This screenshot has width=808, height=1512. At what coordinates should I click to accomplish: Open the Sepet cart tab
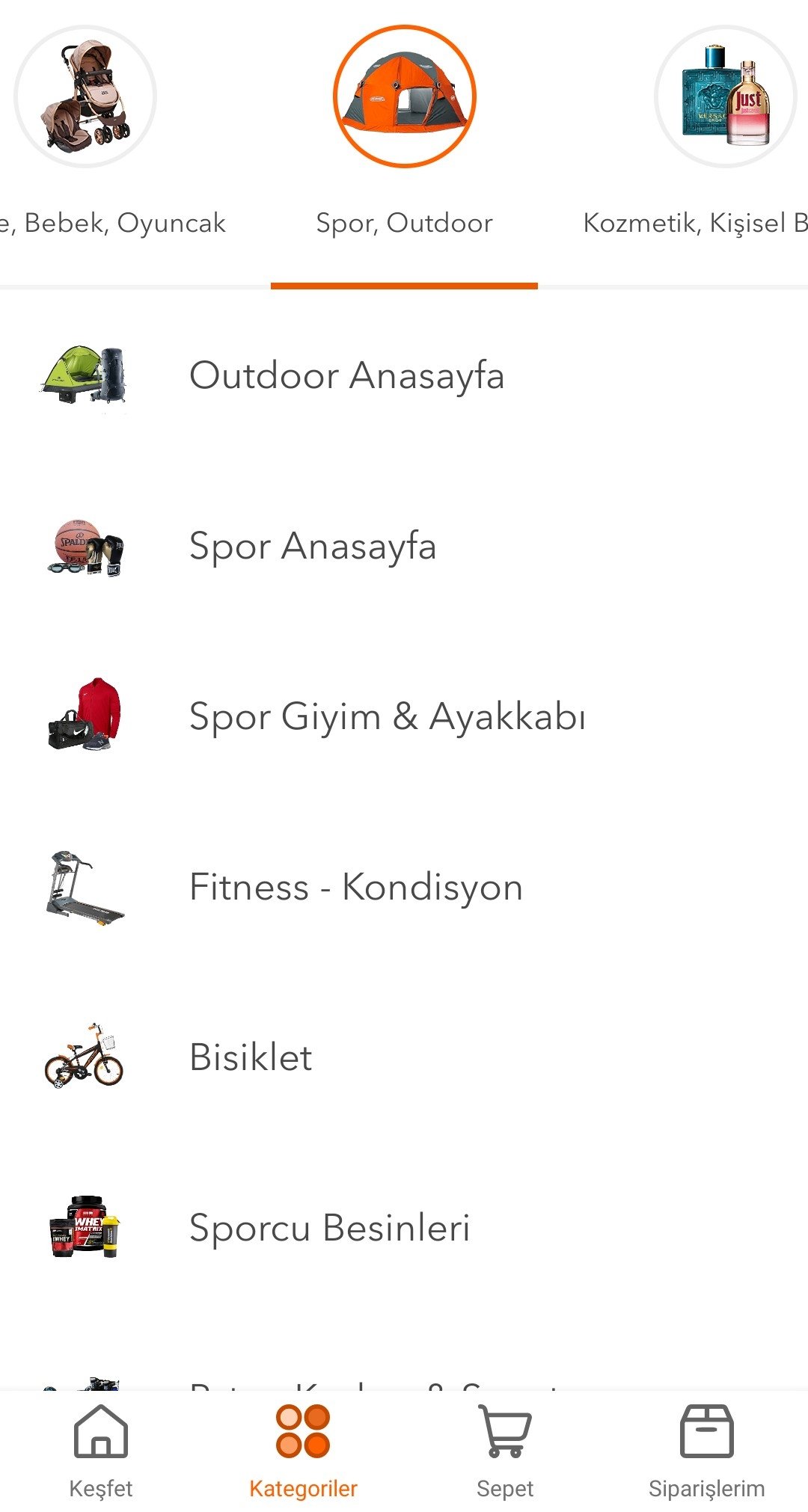[505, 1451]
